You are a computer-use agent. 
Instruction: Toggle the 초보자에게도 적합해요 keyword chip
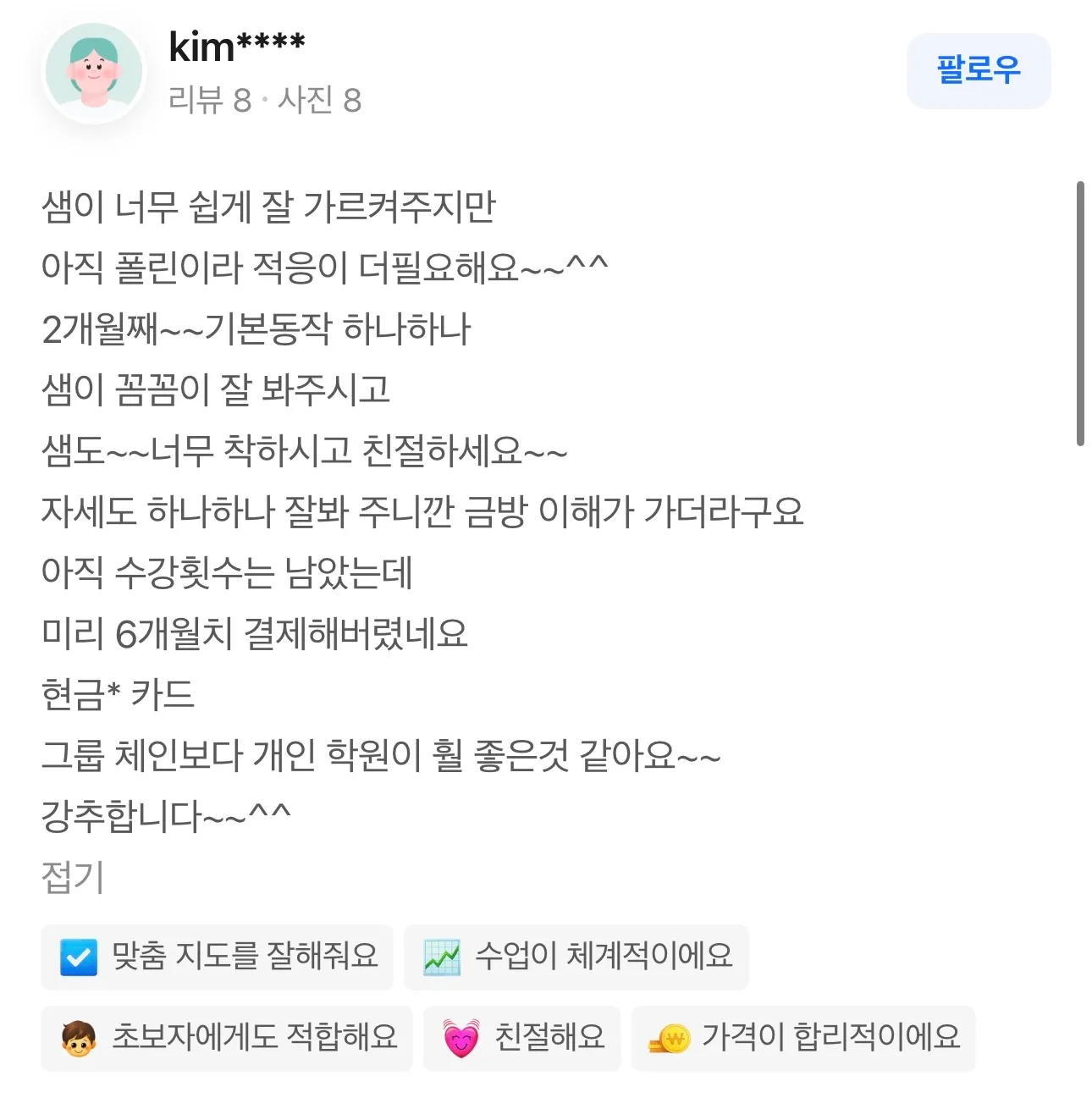pyautogui.click(x=226, y=1039)
